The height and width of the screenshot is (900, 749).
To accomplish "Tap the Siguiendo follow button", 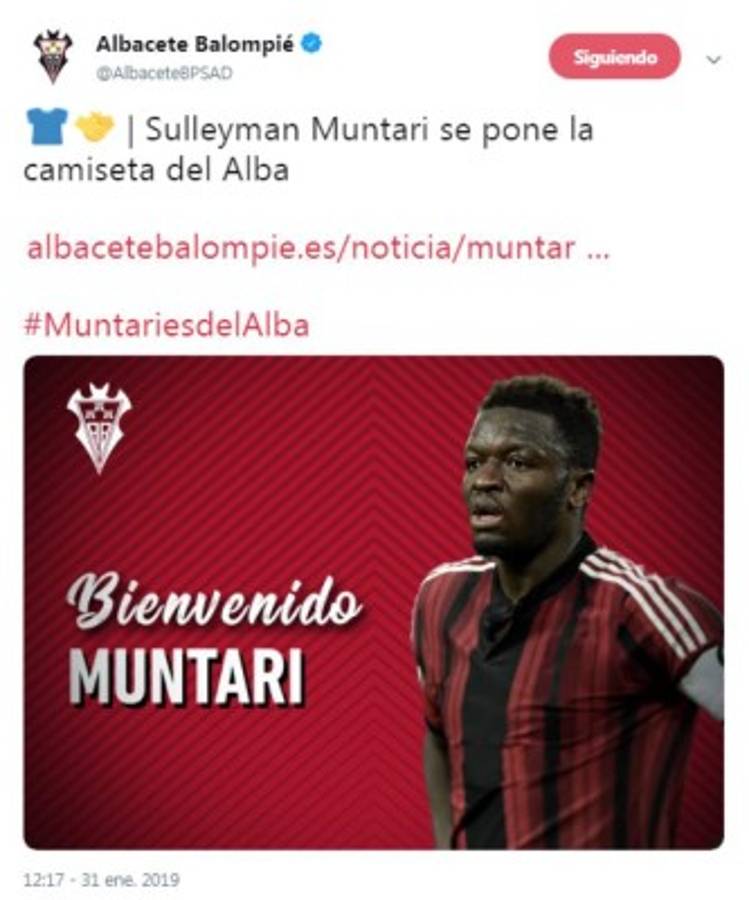I will pyautogui.click(x=614, y=57).
